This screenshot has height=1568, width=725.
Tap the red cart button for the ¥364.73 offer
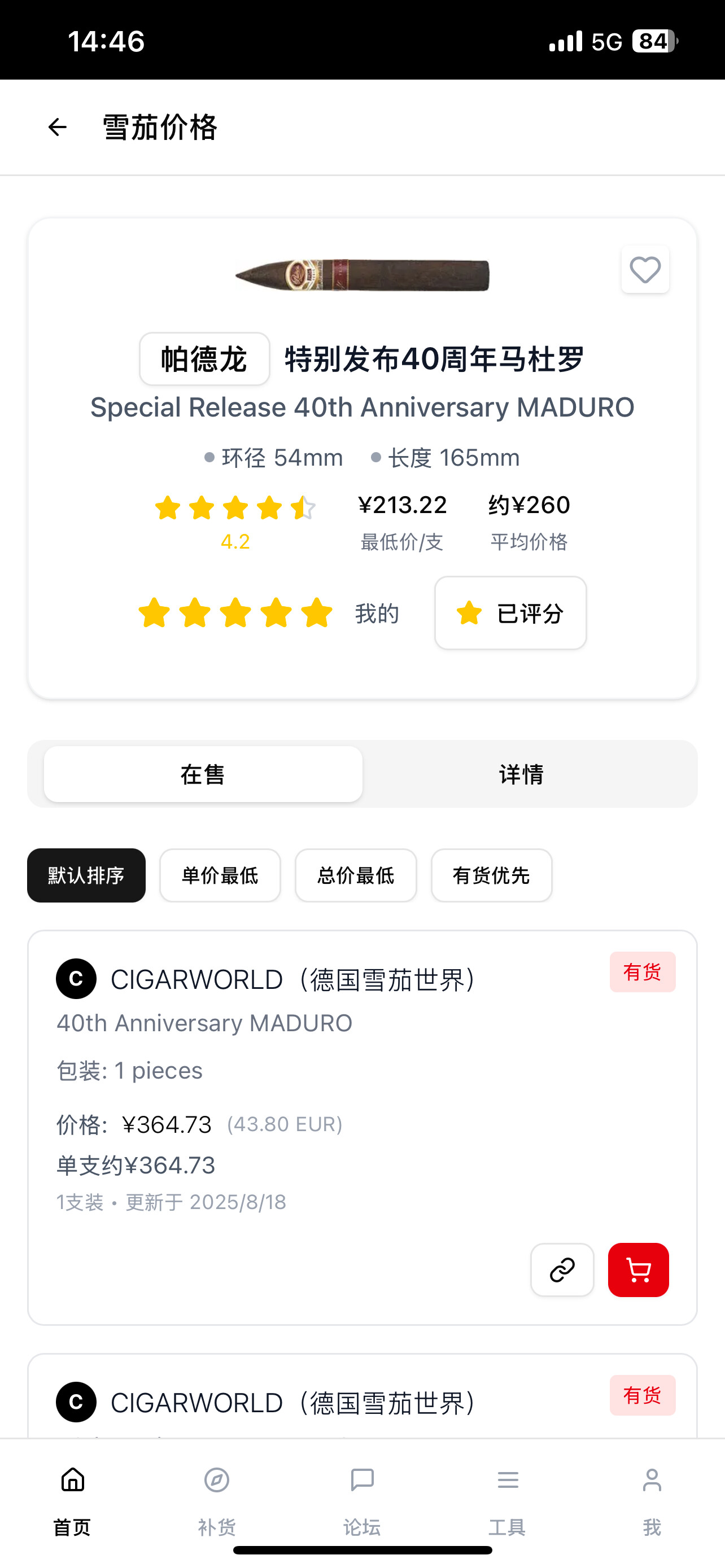click(x=638, y=1270)
